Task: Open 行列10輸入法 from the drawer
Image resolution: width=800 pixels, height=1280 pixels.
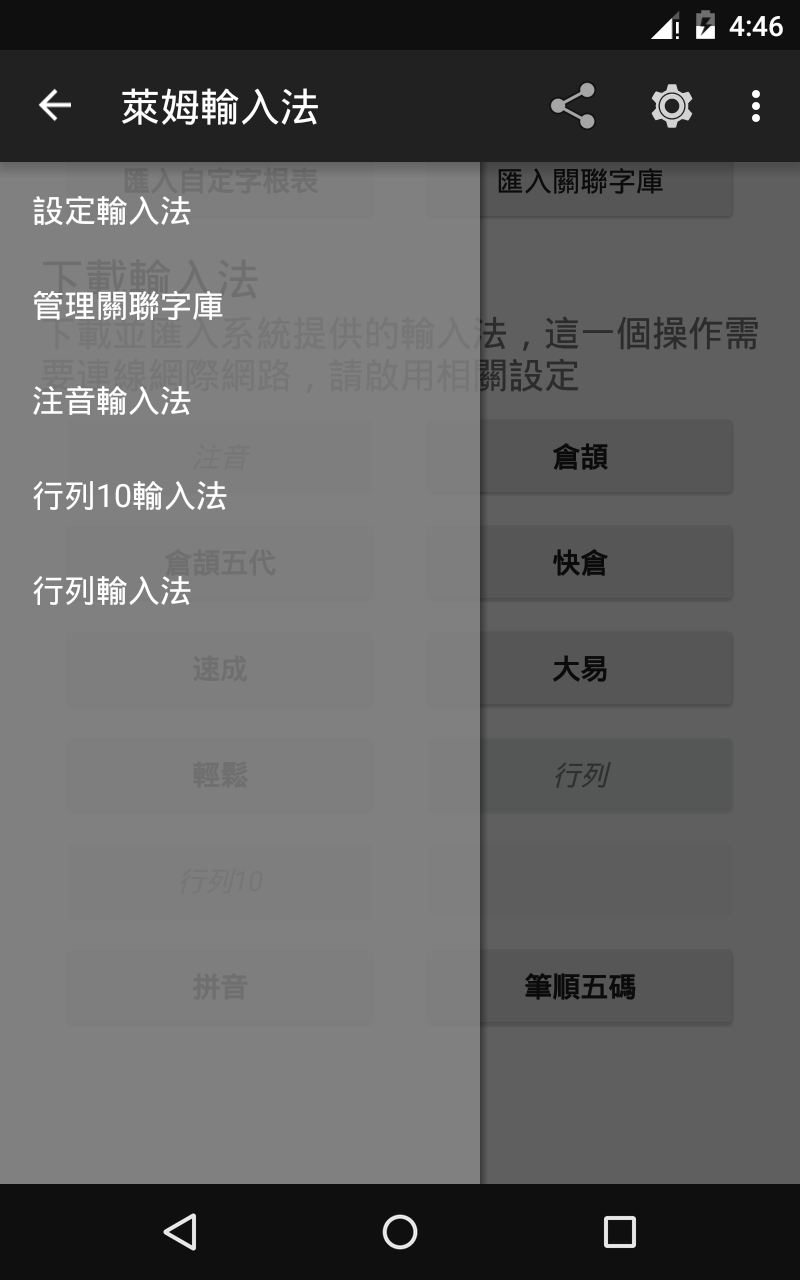Action: coord(130,496)
